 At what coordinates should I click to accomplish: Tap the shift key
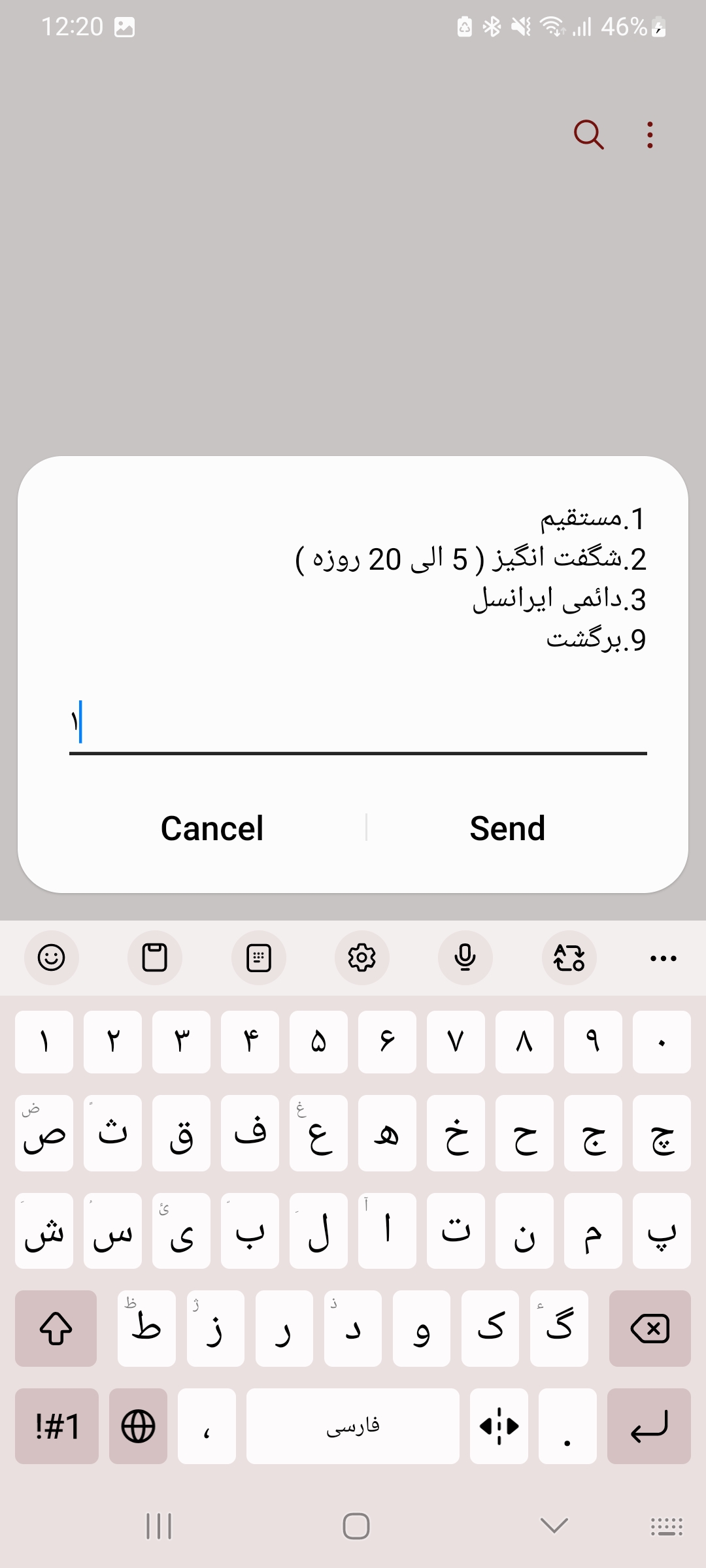pyautogui.click(x=56, y=1328)
